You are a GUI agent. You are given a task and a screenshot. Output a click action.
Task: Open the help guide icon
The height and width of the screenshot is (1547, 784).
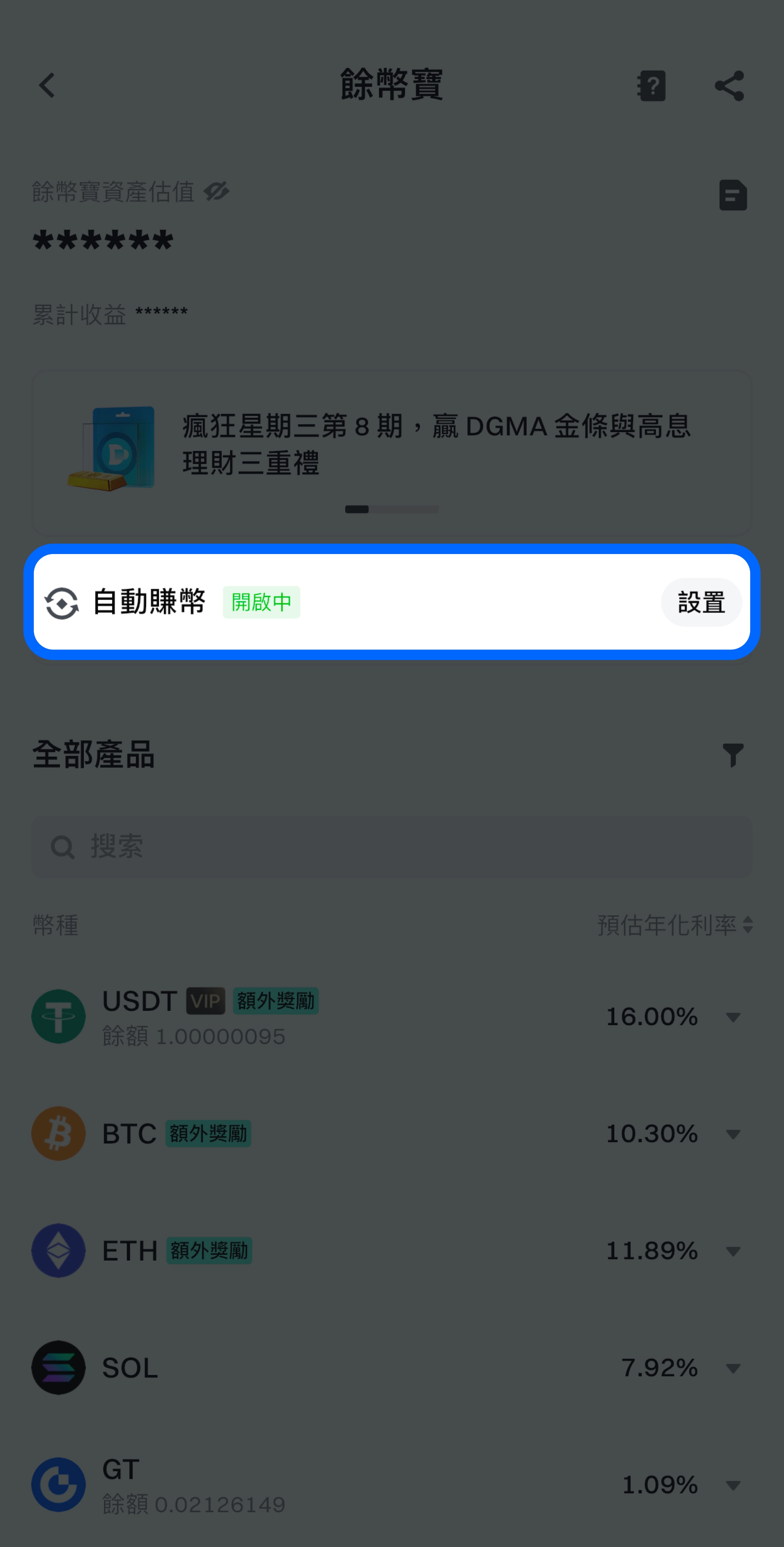651,86
